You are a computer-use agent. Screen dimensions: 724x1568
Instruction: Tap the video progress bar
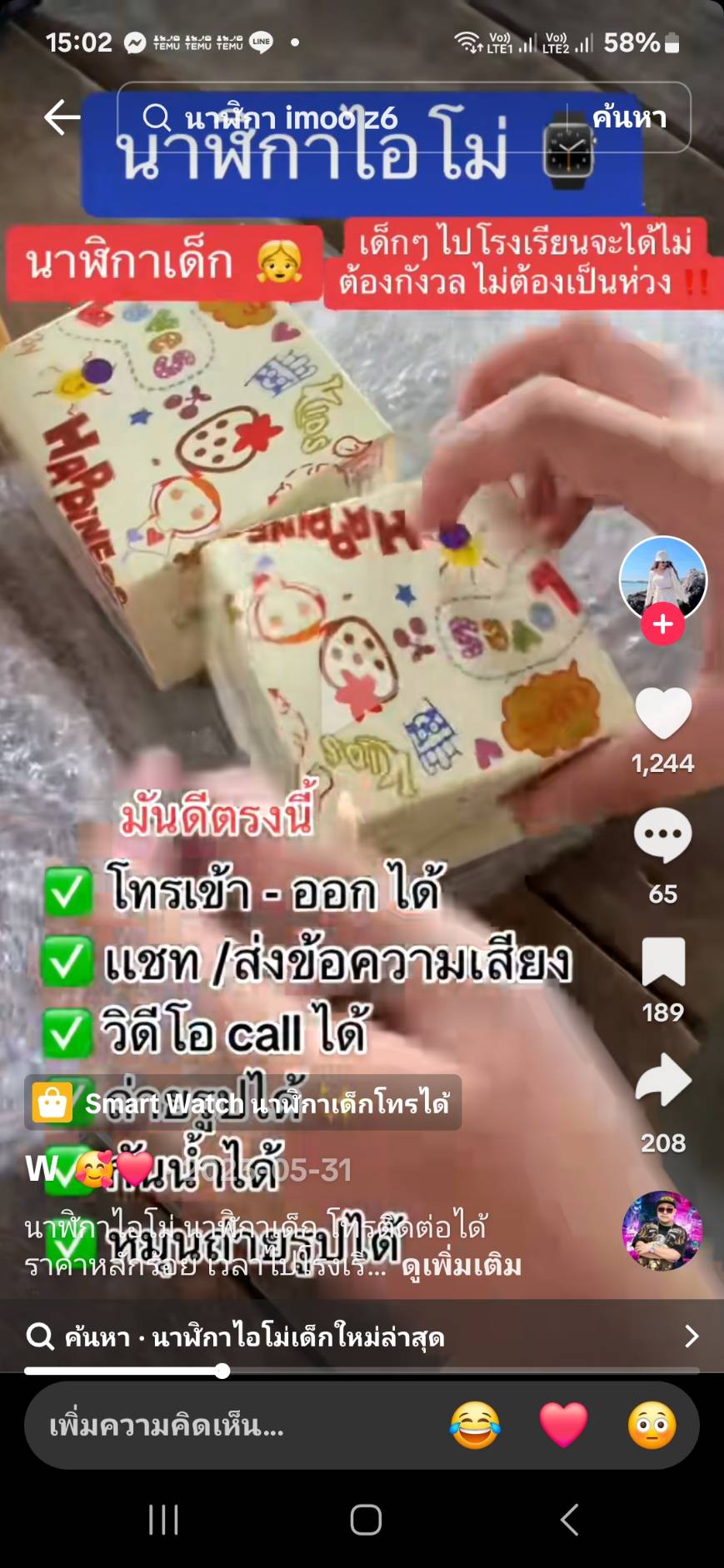point(362,1371)
